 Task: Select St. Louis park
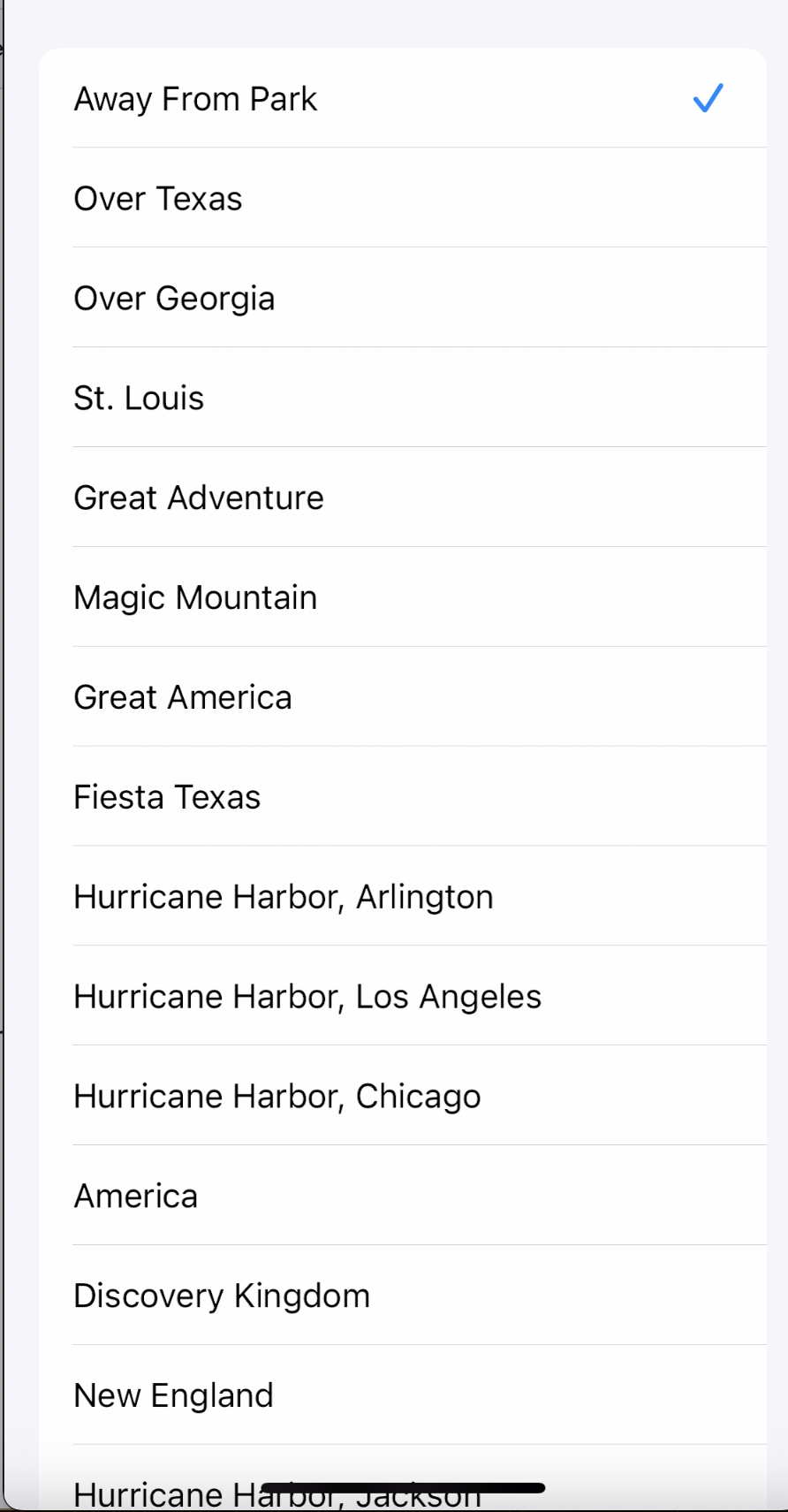(x=403, y=398)
